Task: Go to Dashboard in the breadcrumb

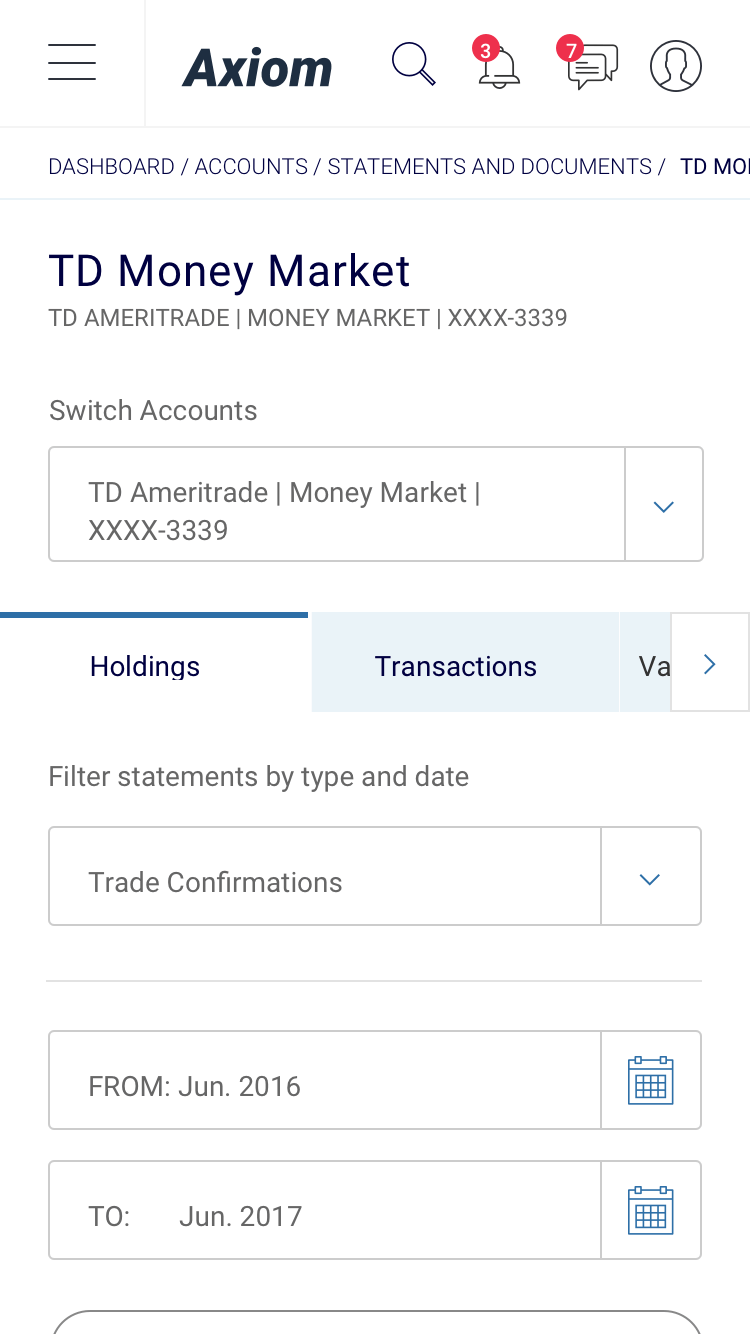Action: pyautogui.click(x=111, y=167)
